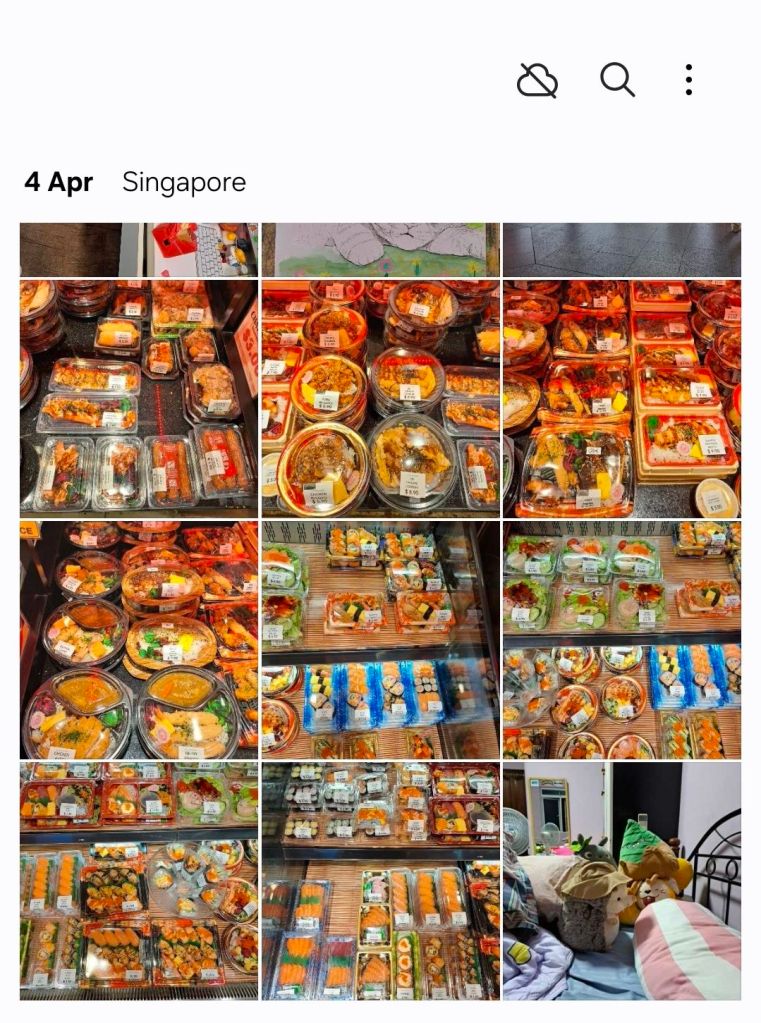Open the photo of round gold-rimmed rice bowls
Viewport: 761px width, 1023px height.
coord(380,399)
